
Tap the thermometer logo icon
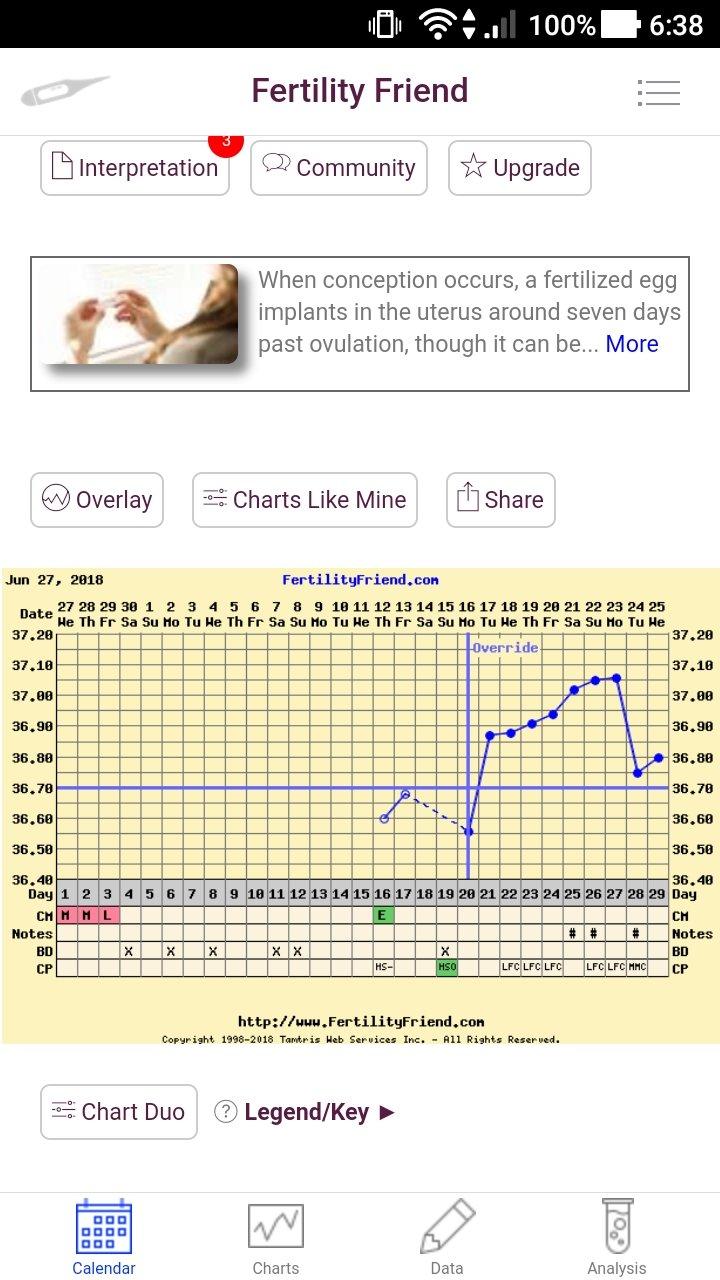65,92
